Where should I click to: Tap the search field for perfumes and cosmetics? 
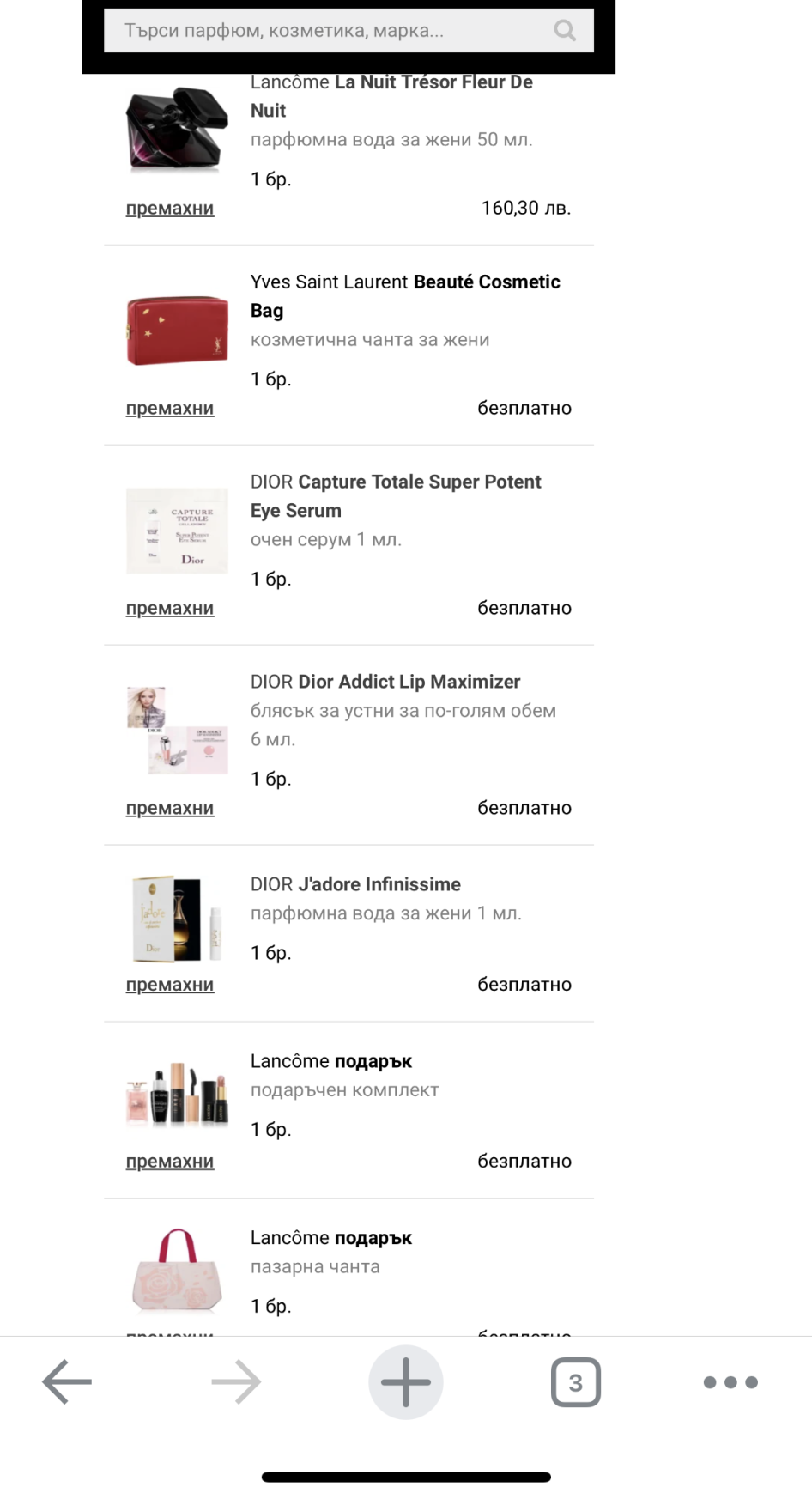point(326,31)
